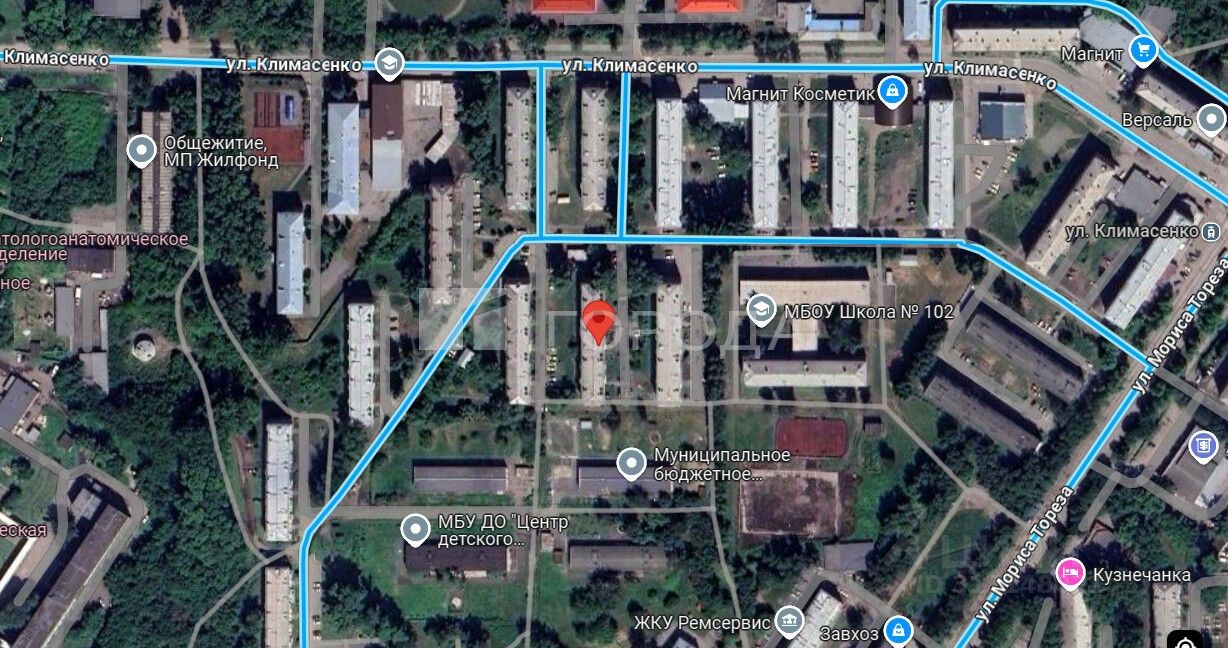Image resolution: width=1228 pixels, height=648 pixels.
Task: Tap the Магнит shopping cart marker
Action: pos(1143,49)
